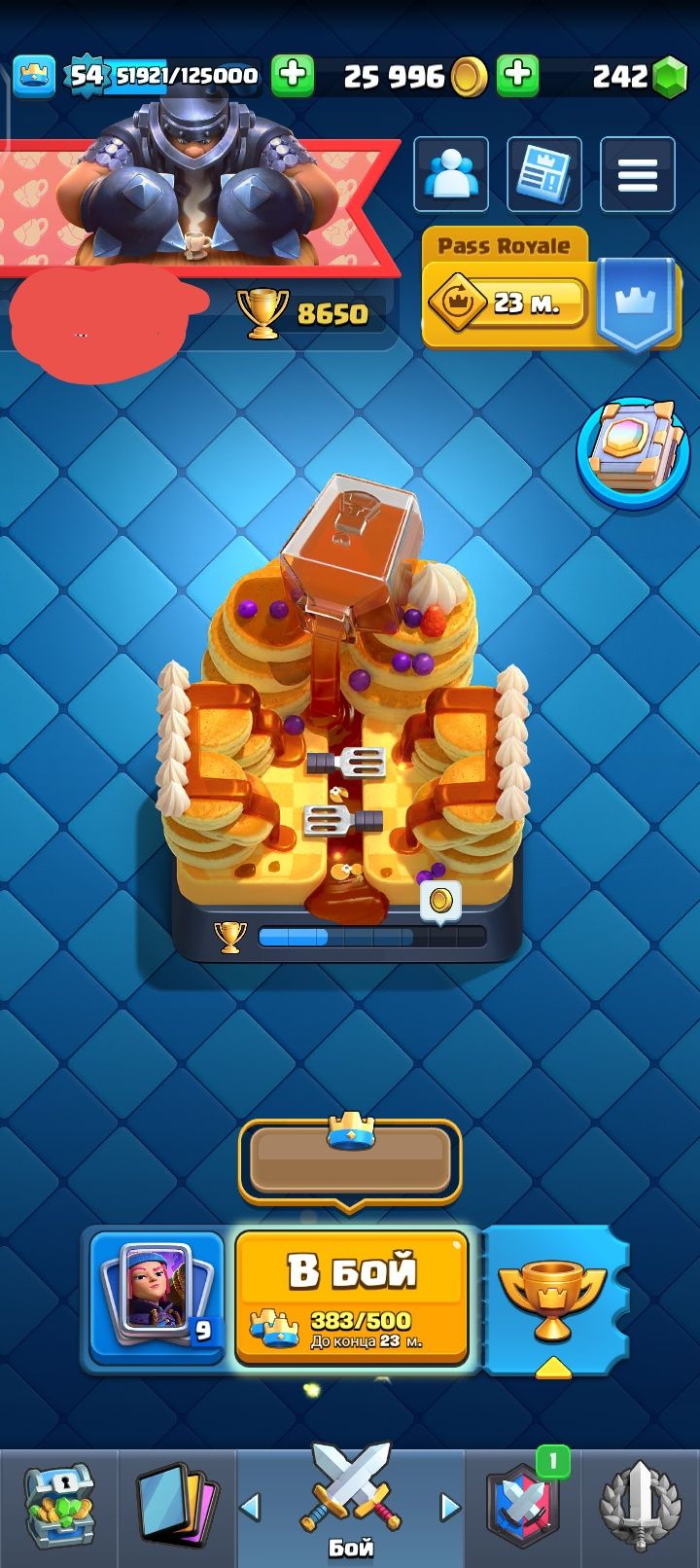Open the hamburger menu
Screen dimensions: 700x1568
click(x=637, y=175)
